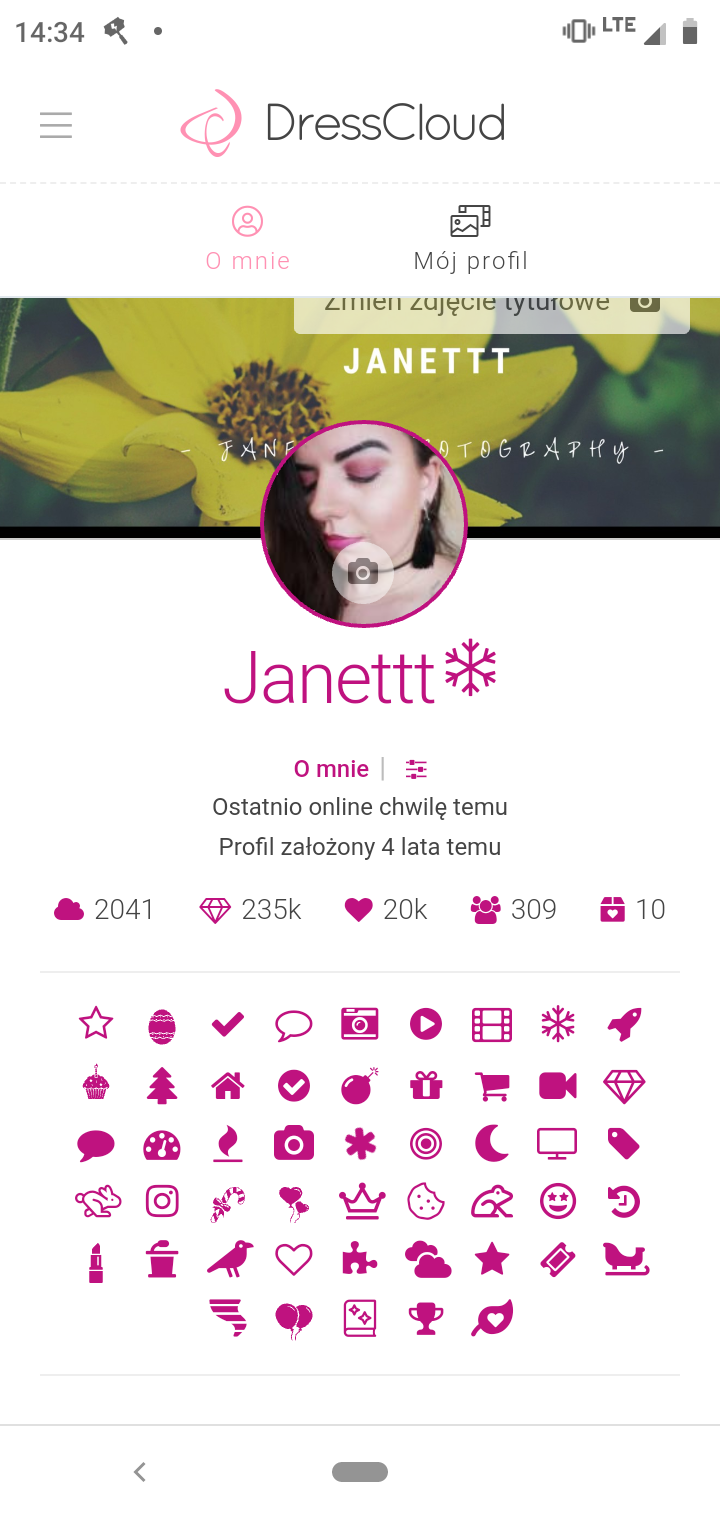
Task: Open profile settings sliders icon
Action: 416,769
